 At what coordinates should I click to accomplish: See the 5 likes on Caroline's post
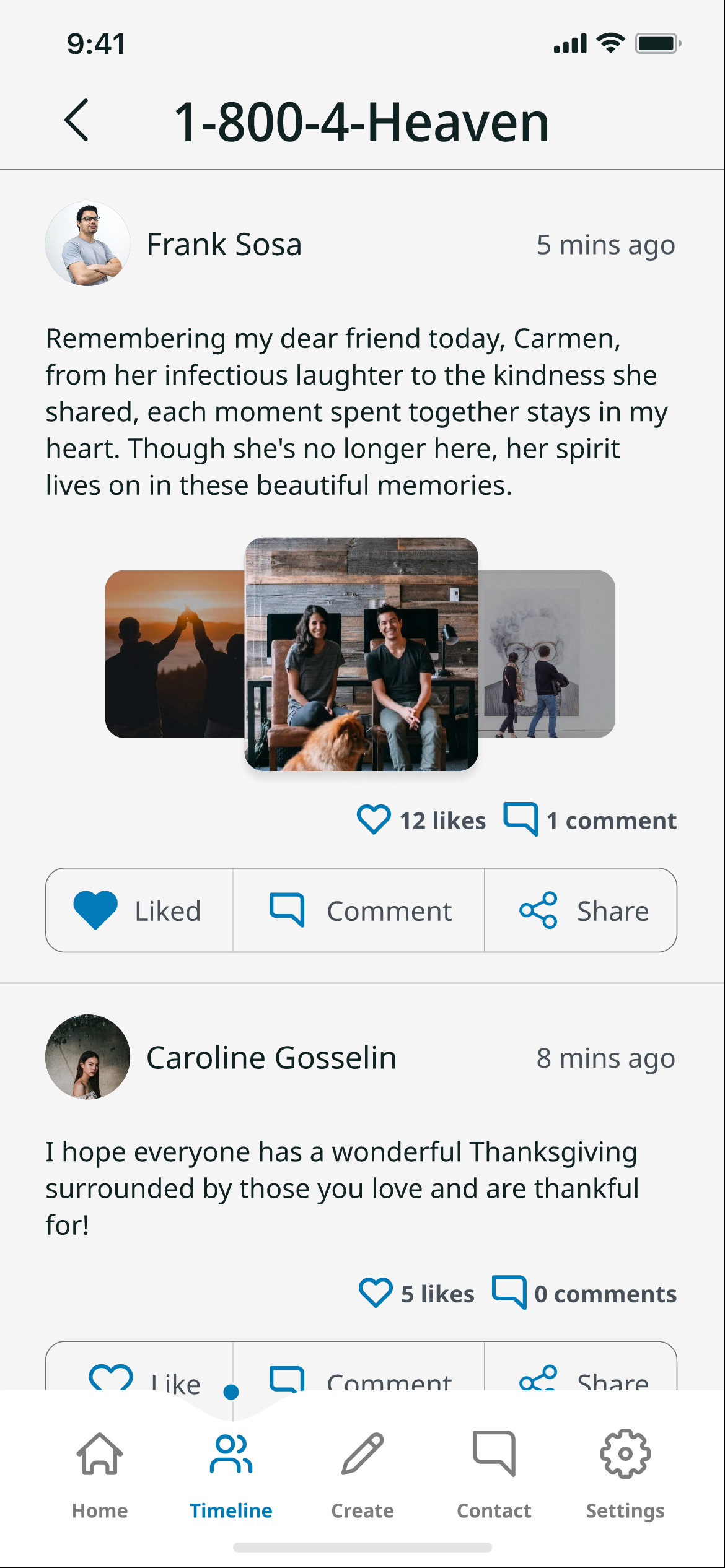pos(416,1294)
